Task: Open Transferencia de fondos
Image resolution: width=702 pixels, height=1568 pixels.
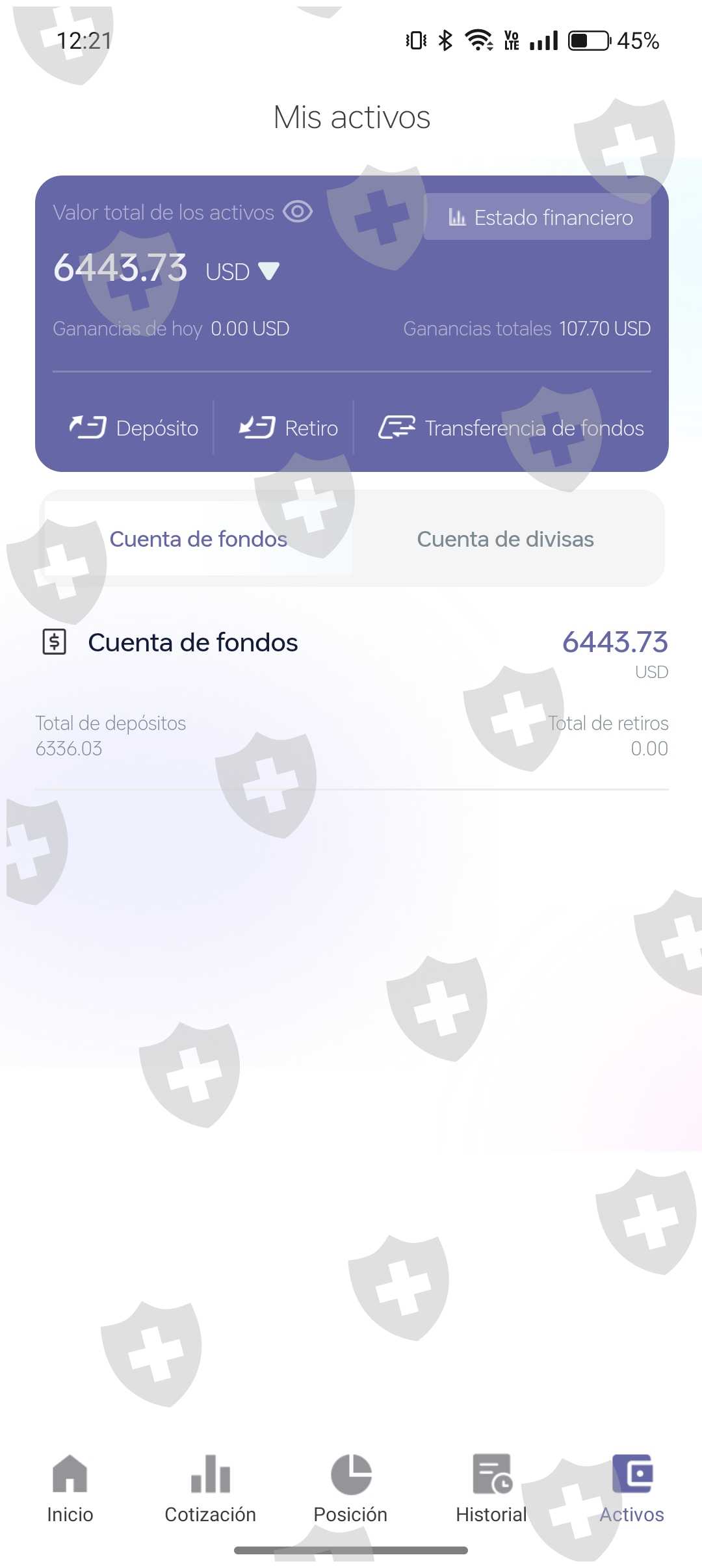Action: point(511,428)
